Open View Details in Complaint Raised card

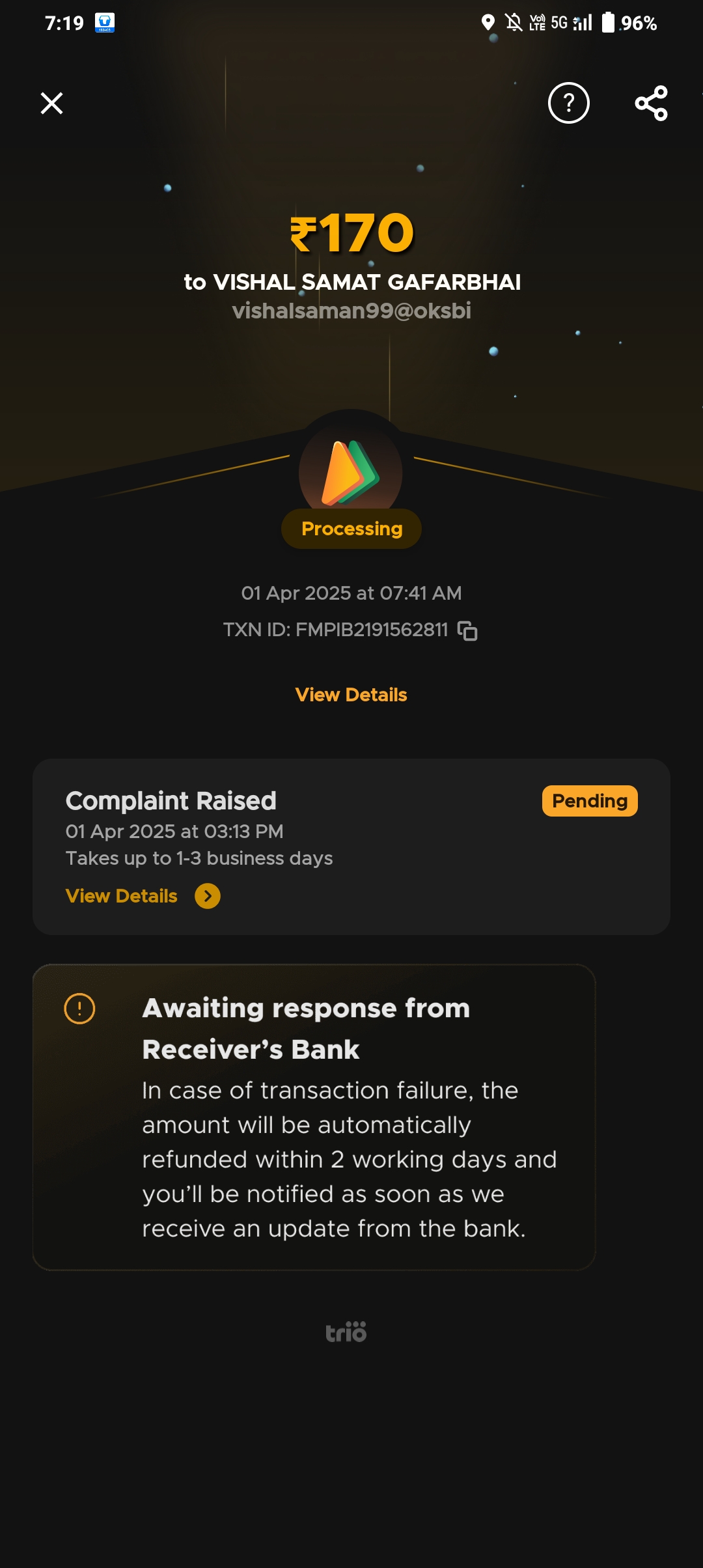point(143,896)
